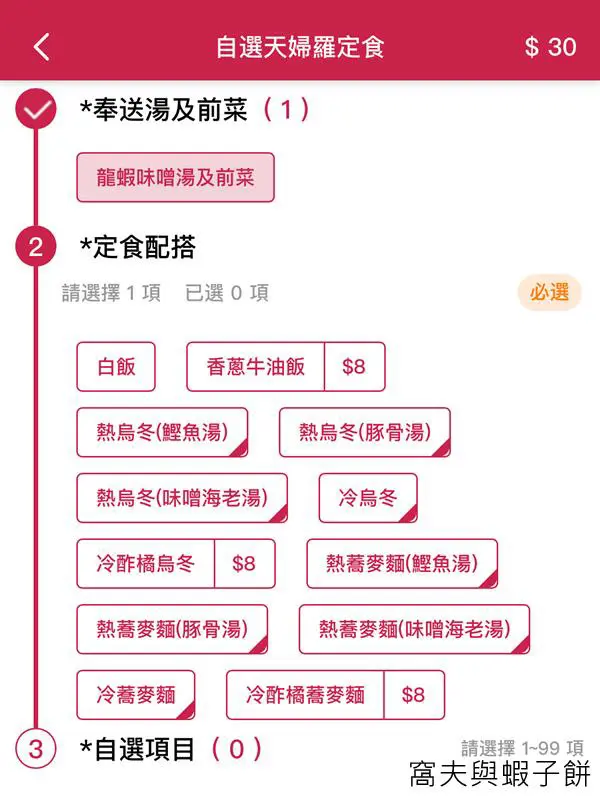This screenshot has height=800, width=600.
Task: Select 香蔥牛油飯 for $8 extra
Action: pos(285,367)
